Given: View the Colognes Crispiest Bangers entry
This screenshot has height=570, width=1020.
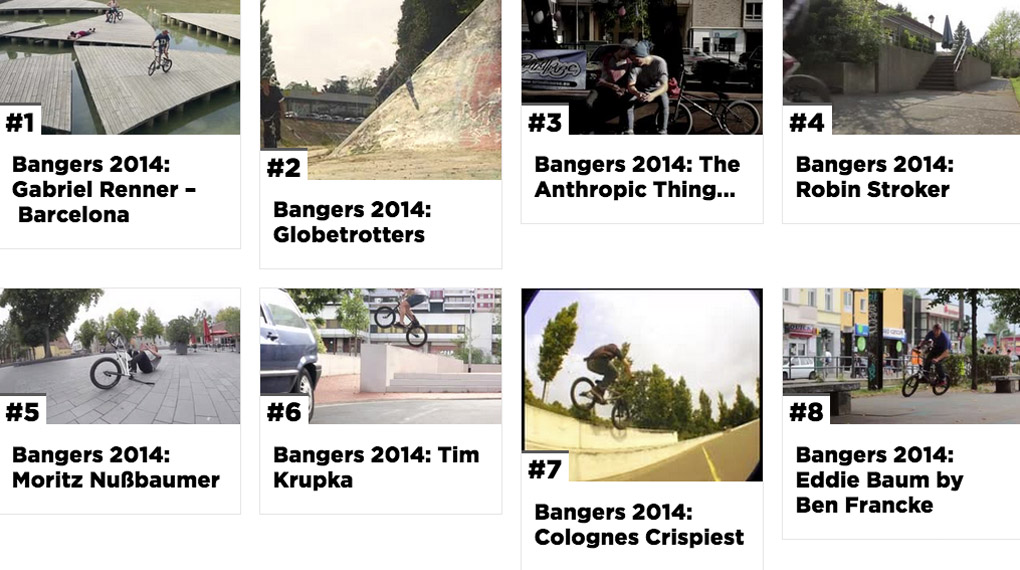Looking at the screenshot, I should point(639,525).
